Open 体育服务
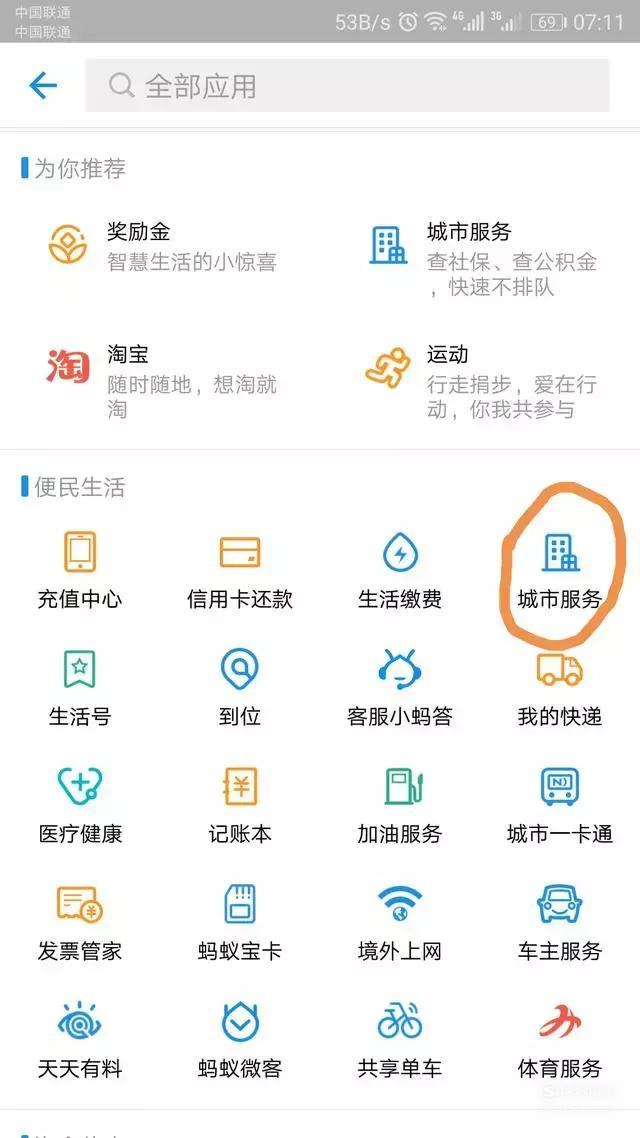 [x=559, y=1040]
